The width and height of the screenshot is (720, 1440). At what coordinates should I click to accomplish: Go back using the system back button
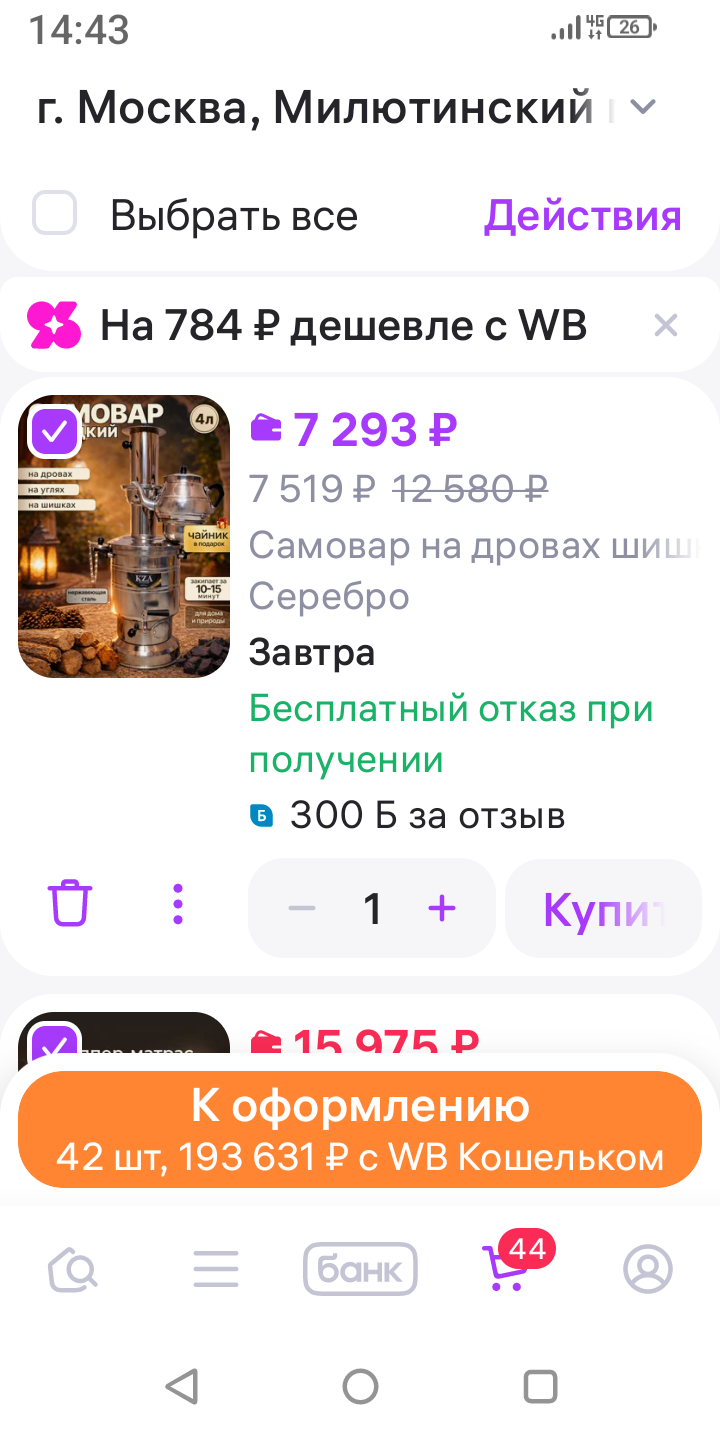[x=182, y=1386]
